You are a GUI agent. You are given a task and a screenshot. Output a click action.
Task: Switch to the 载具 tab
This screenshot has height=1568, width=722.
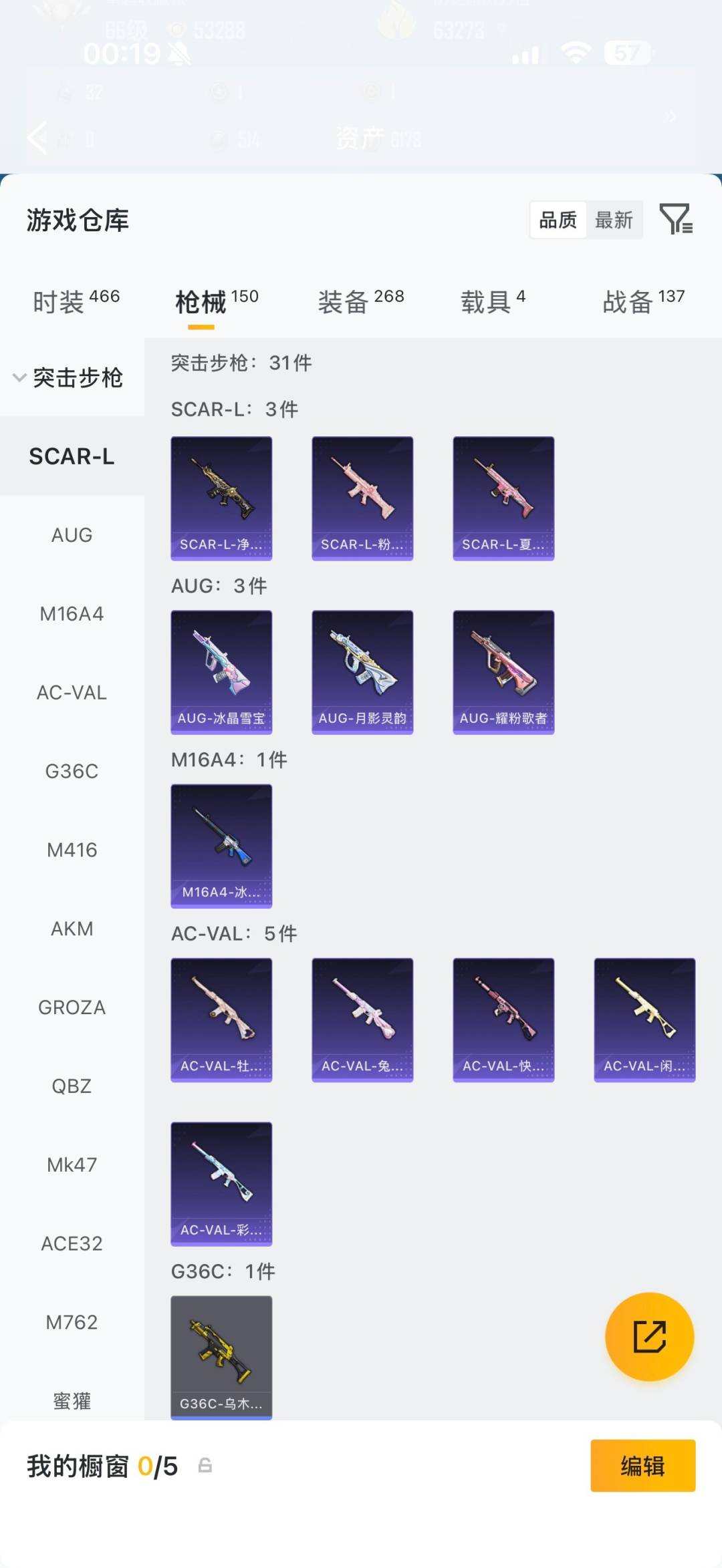493,301
